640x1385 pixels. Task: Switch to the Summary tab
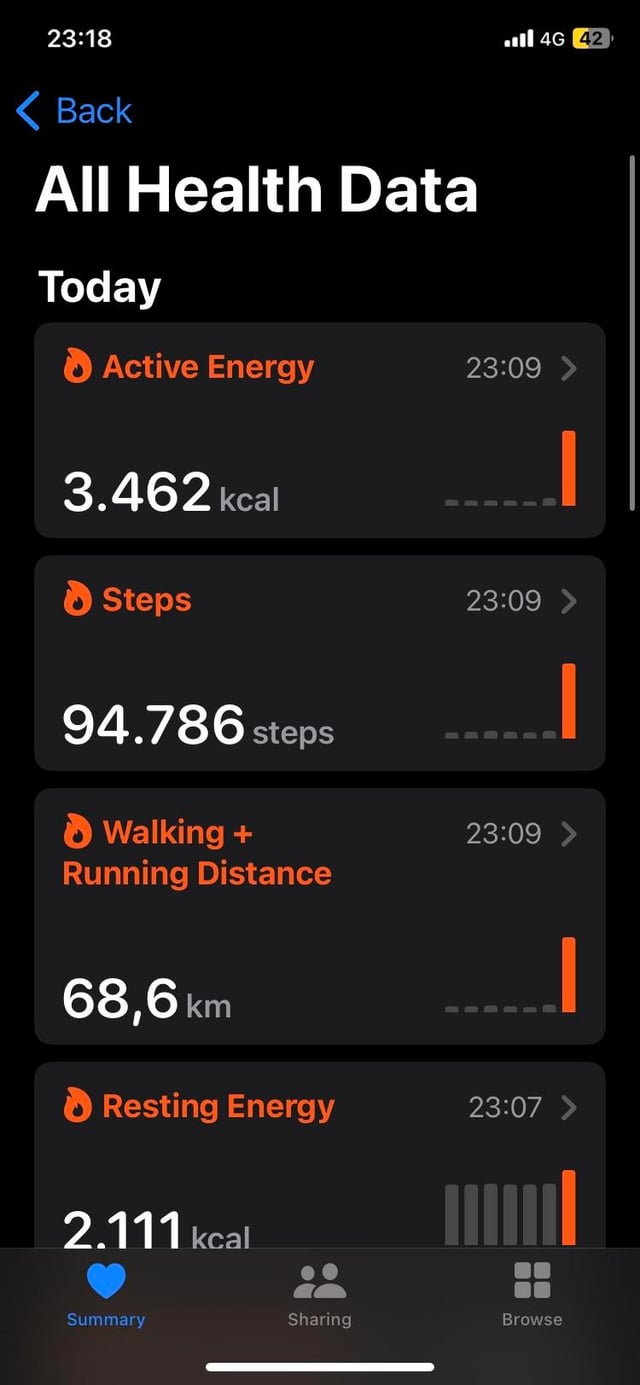click(x=106, y=1295)
